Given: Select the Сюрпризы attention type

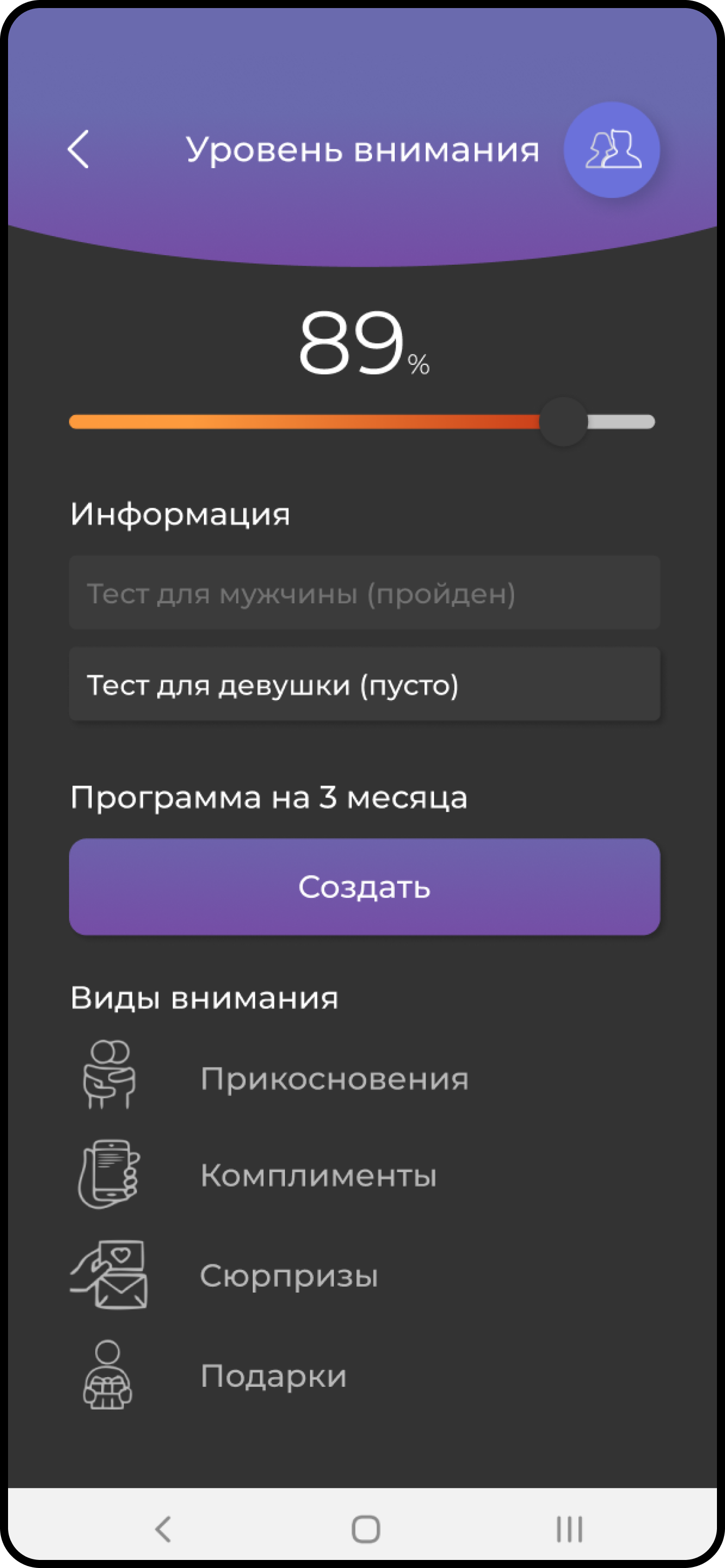Looking at the screenshot, I should coord(289,1275).
